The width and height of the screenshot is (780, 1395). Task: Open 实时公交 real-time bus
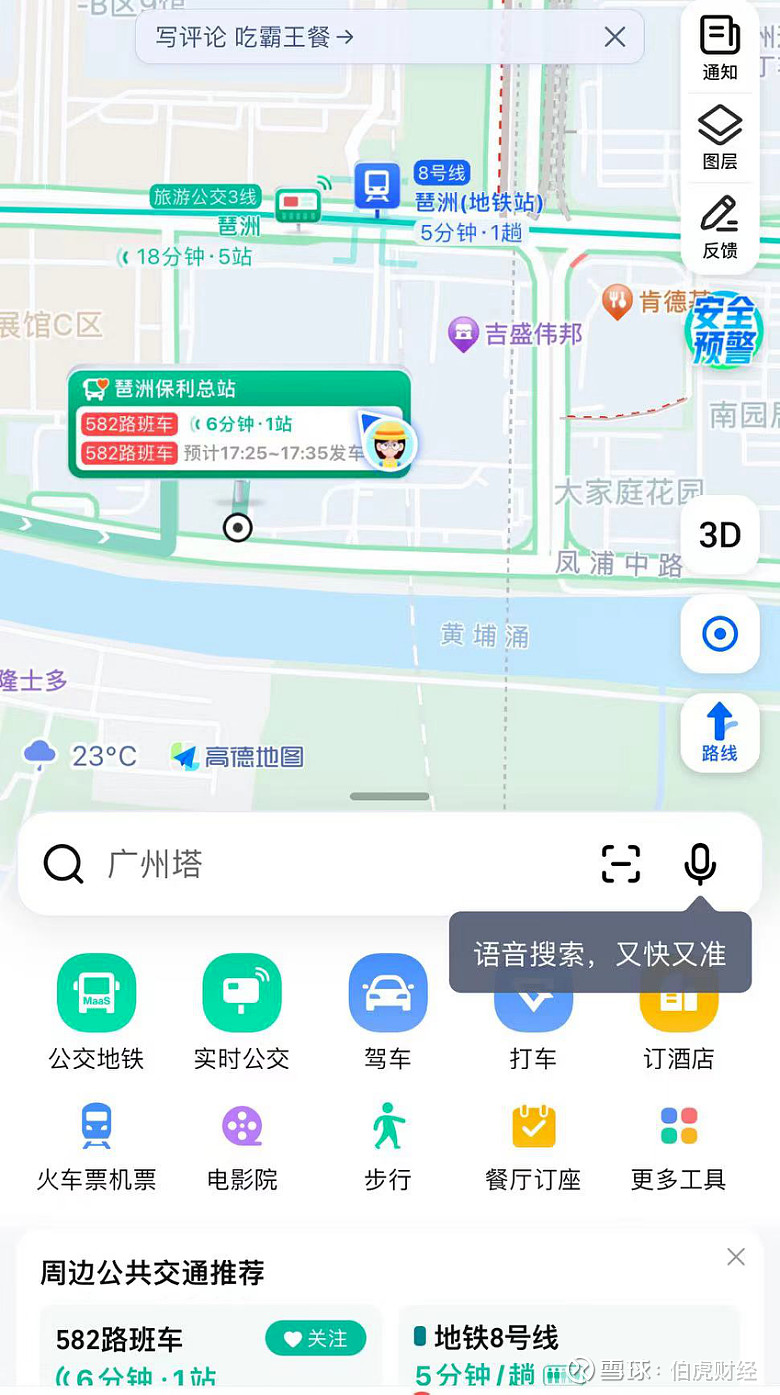pos(241,1012)
